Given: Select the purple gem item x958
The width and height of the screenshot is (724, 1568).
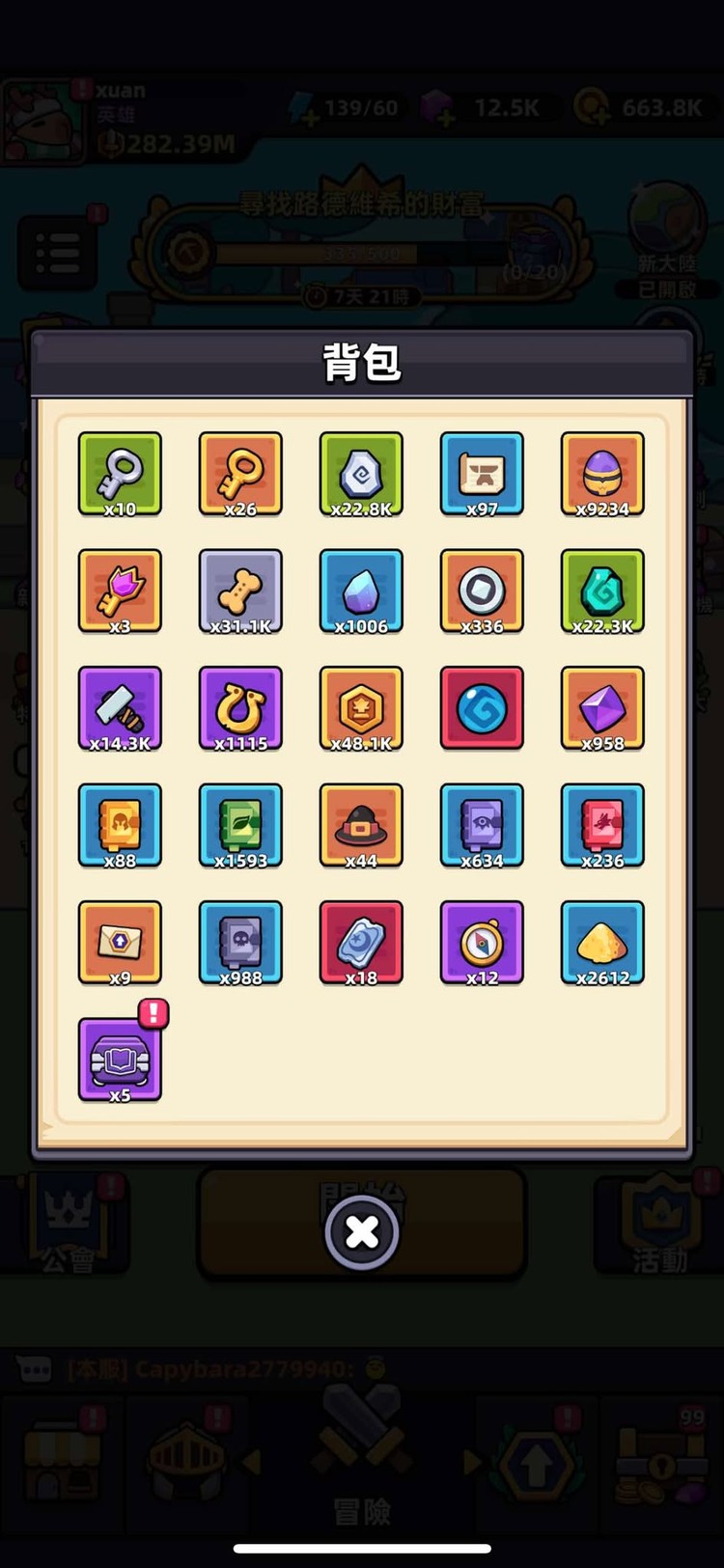Looking at the screenshot, I should pyautogui.click(x=602, y=707).
